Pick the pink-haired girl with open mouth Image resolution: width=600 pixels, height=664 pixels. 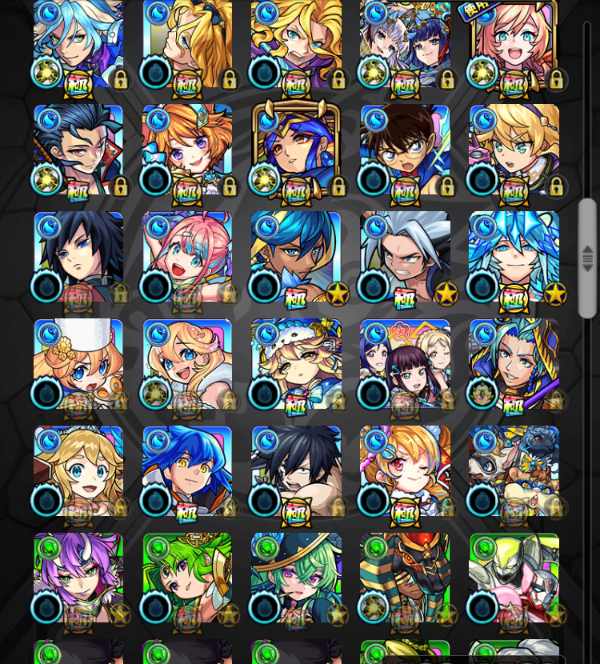pyautogui.click(x=187, y=257)
